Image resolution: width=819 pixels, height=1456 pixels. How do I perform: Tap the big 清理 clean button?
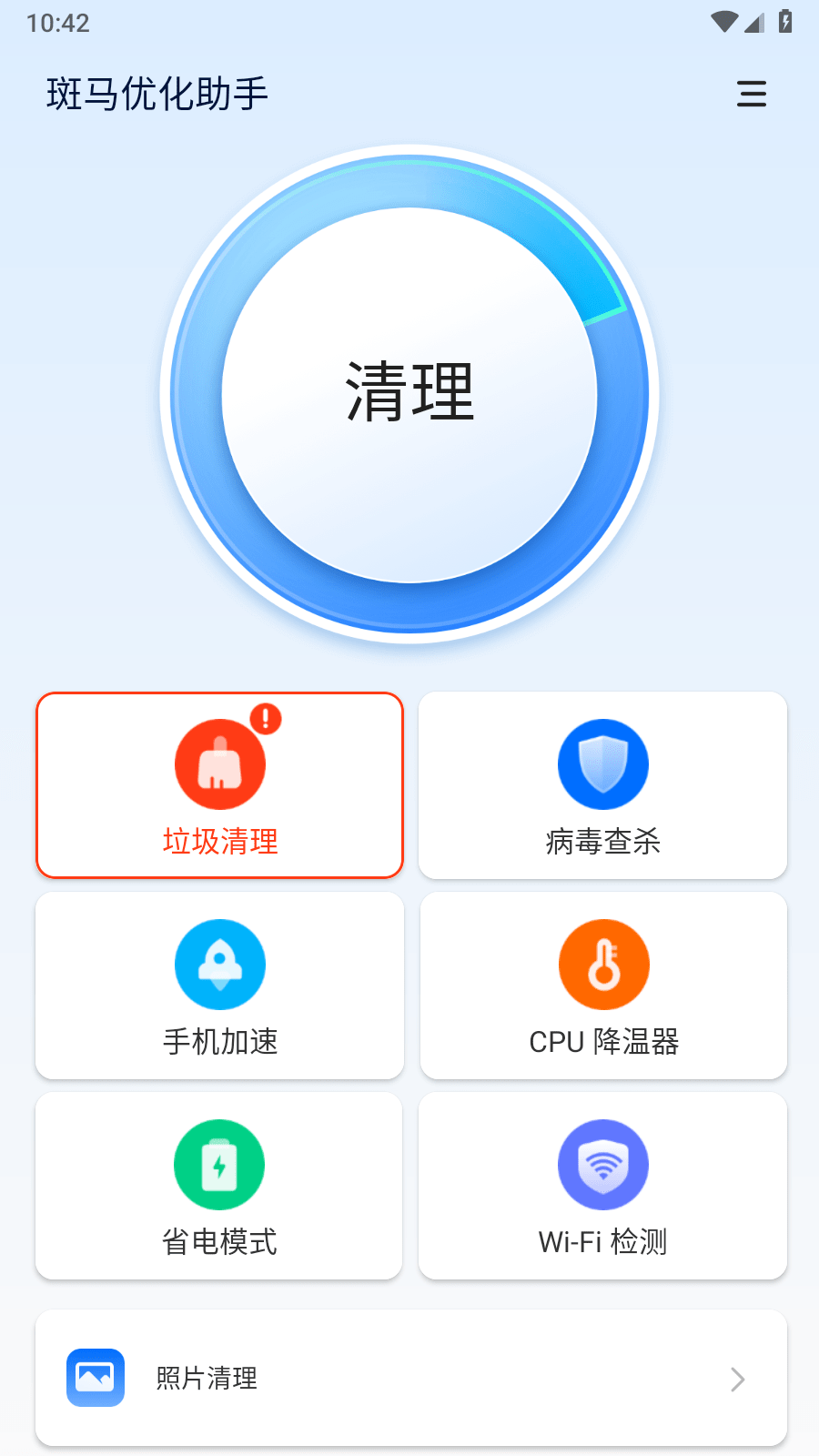[409, 395]
